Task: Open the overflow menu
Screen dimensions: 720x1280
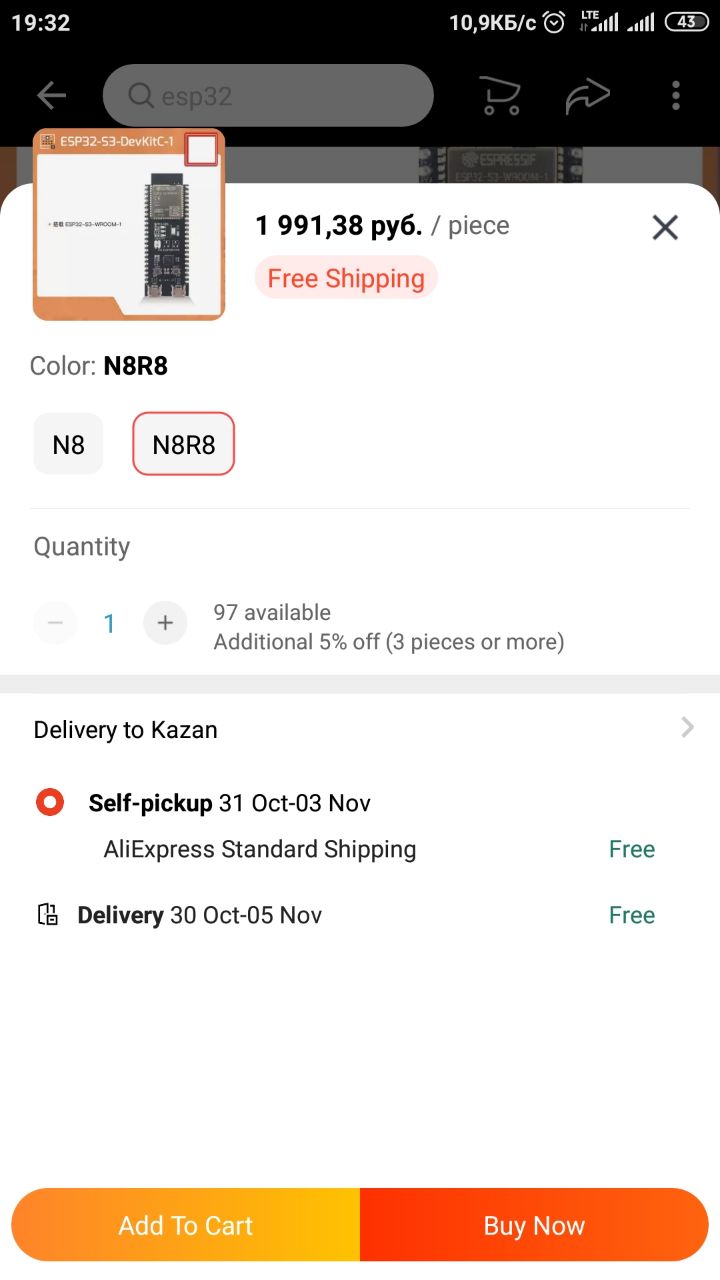Action: (676, 96)
